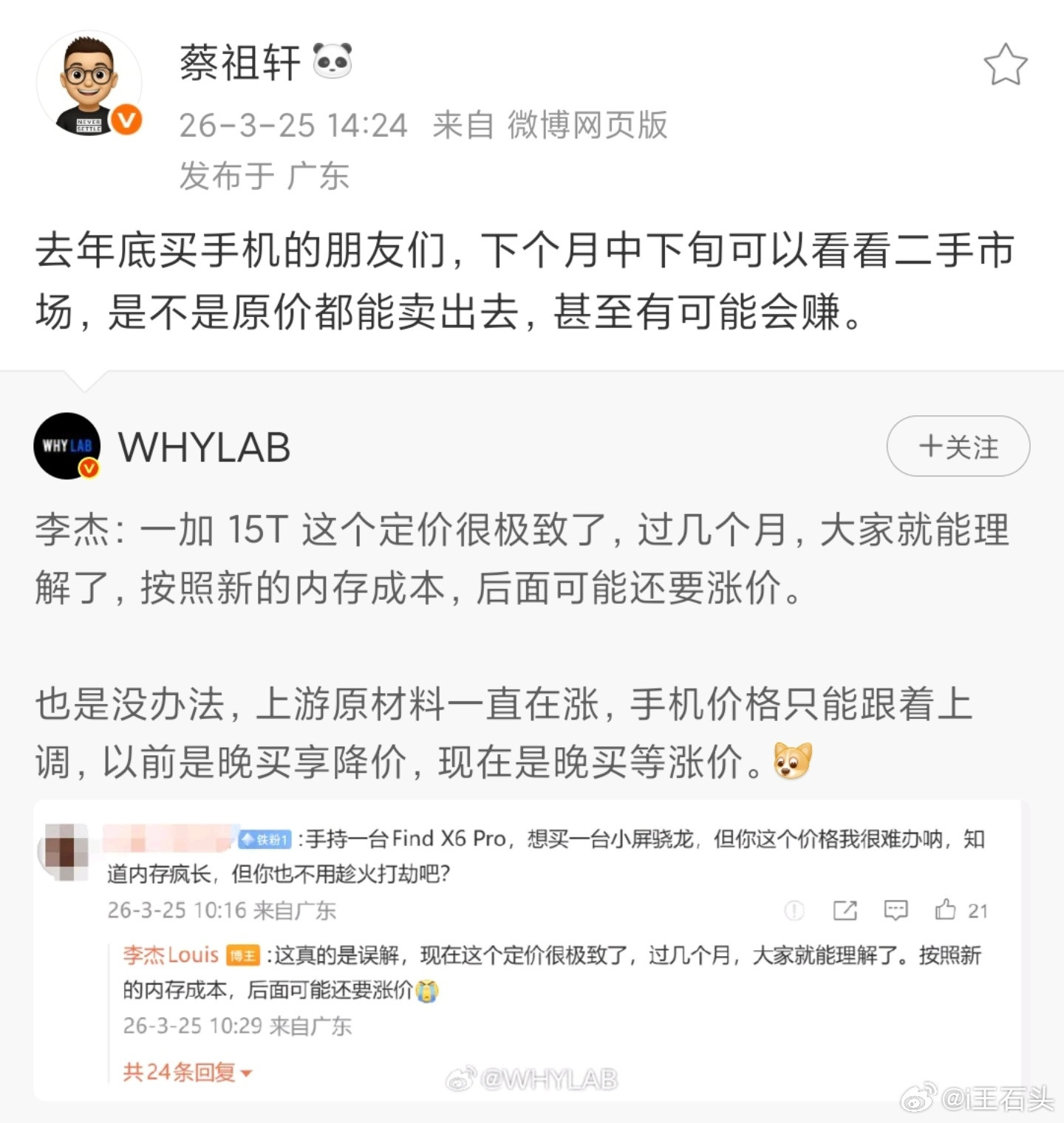This screenshot has width=1064, height=1123.
Task: Click the share icon under the Find X6 Pro comment
Action: pyautogui.click(x=845, y=910)
